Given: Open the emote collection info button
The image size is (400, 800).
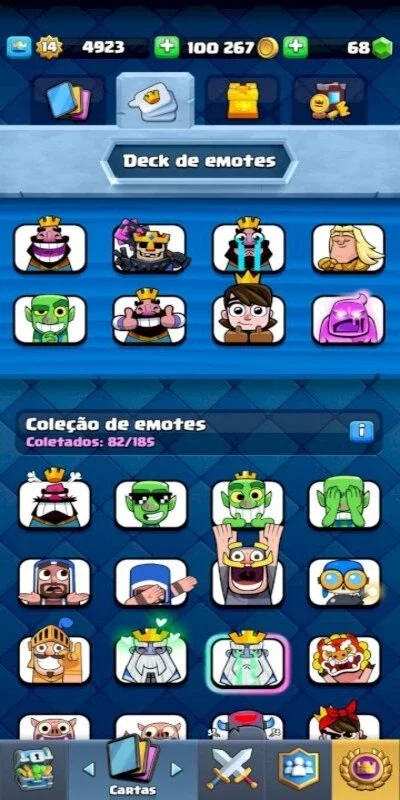Looking at the screenshot, I should [361, 431].
